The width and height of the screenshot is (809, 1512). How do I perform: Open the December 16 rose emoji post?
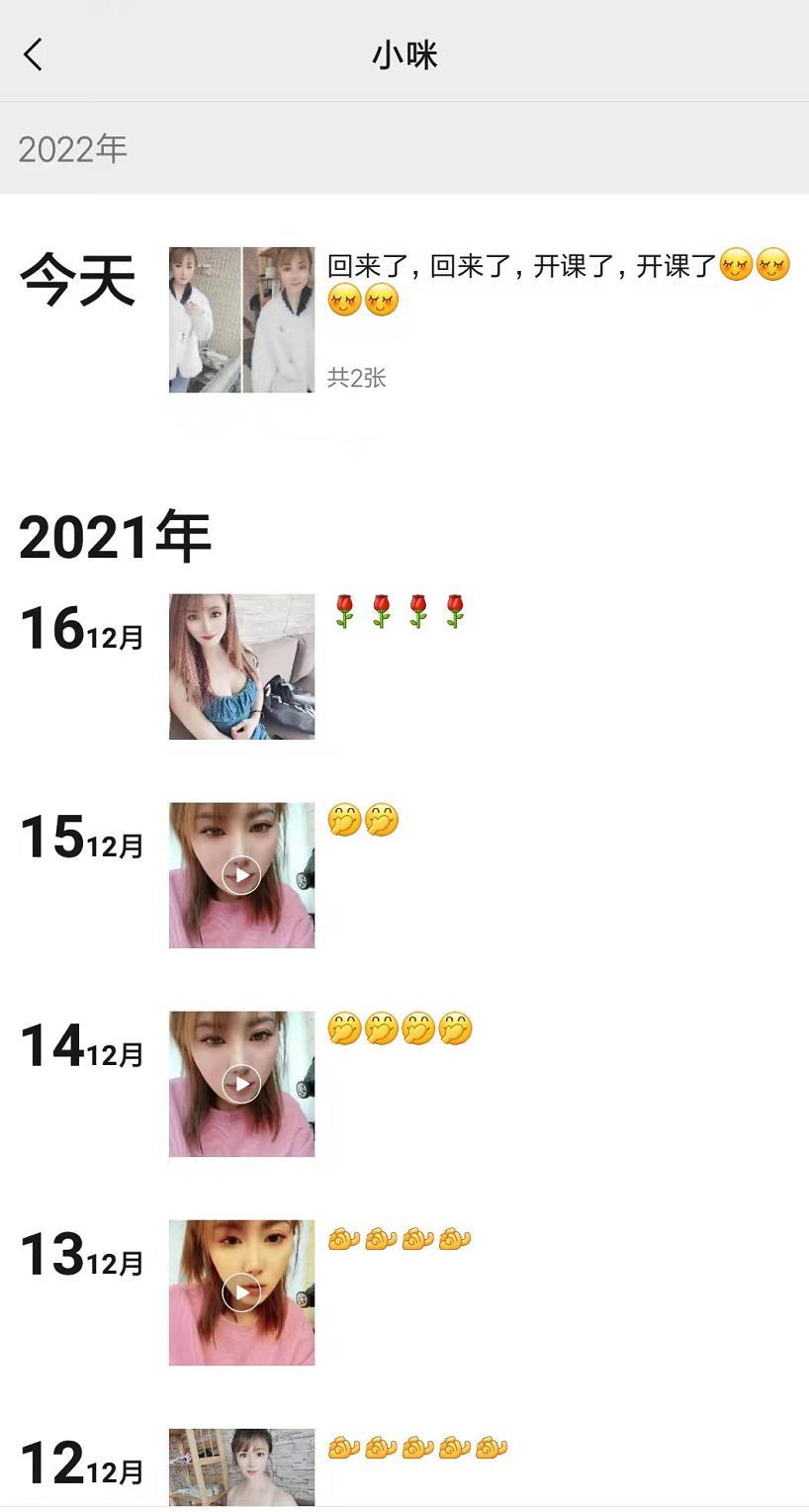(242, 667)
